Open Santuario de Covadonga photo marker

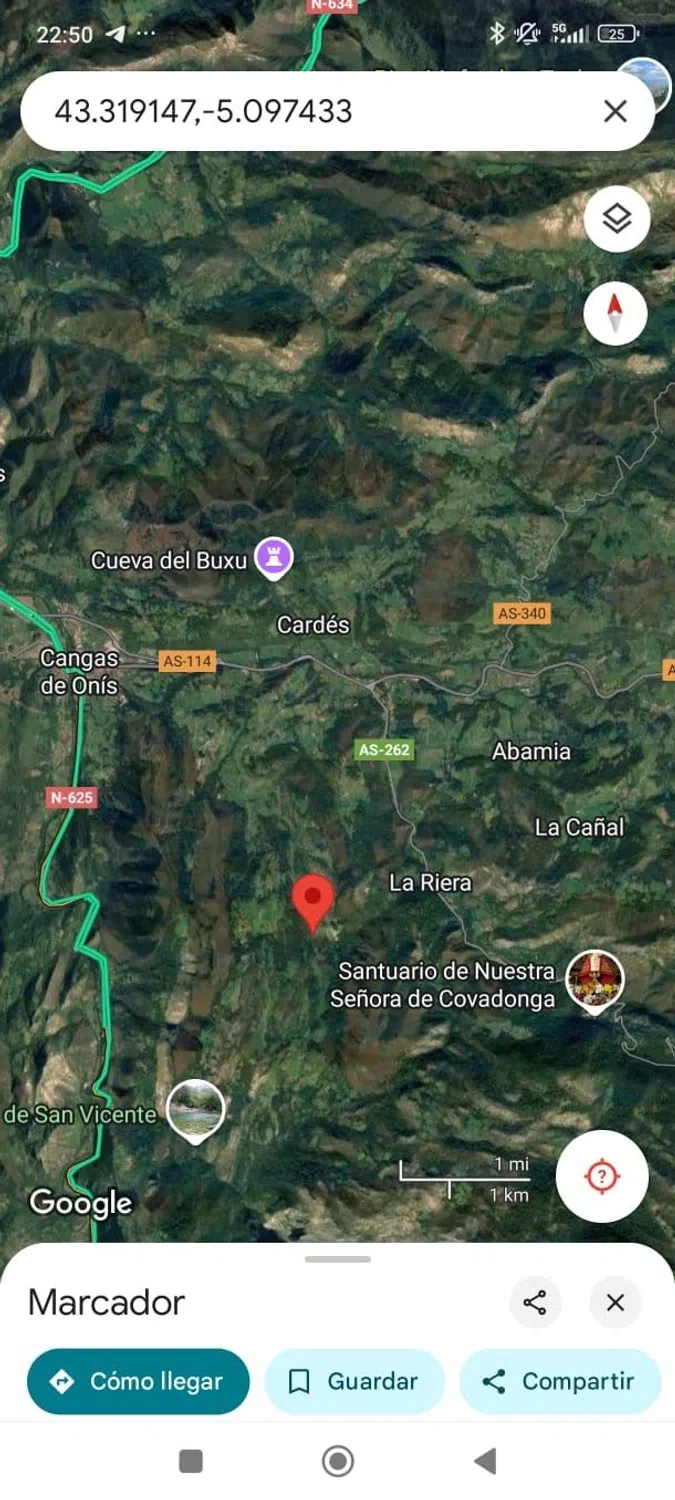(x=595, y=980)
